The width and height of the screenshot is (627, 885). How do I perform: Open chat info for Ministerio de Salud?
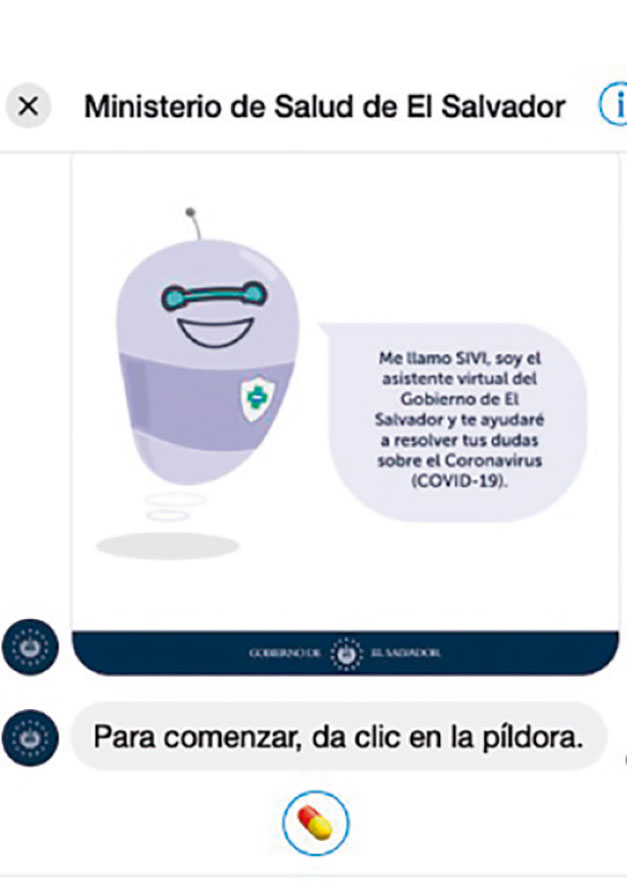(613, 105)
